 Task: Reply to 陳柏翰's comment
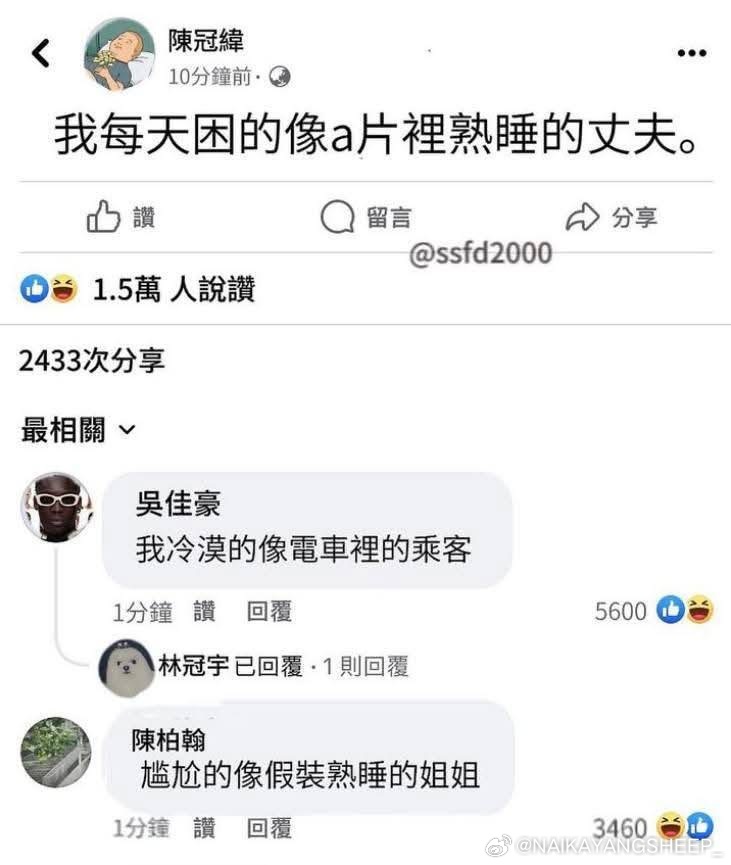(x=269, y=828)
